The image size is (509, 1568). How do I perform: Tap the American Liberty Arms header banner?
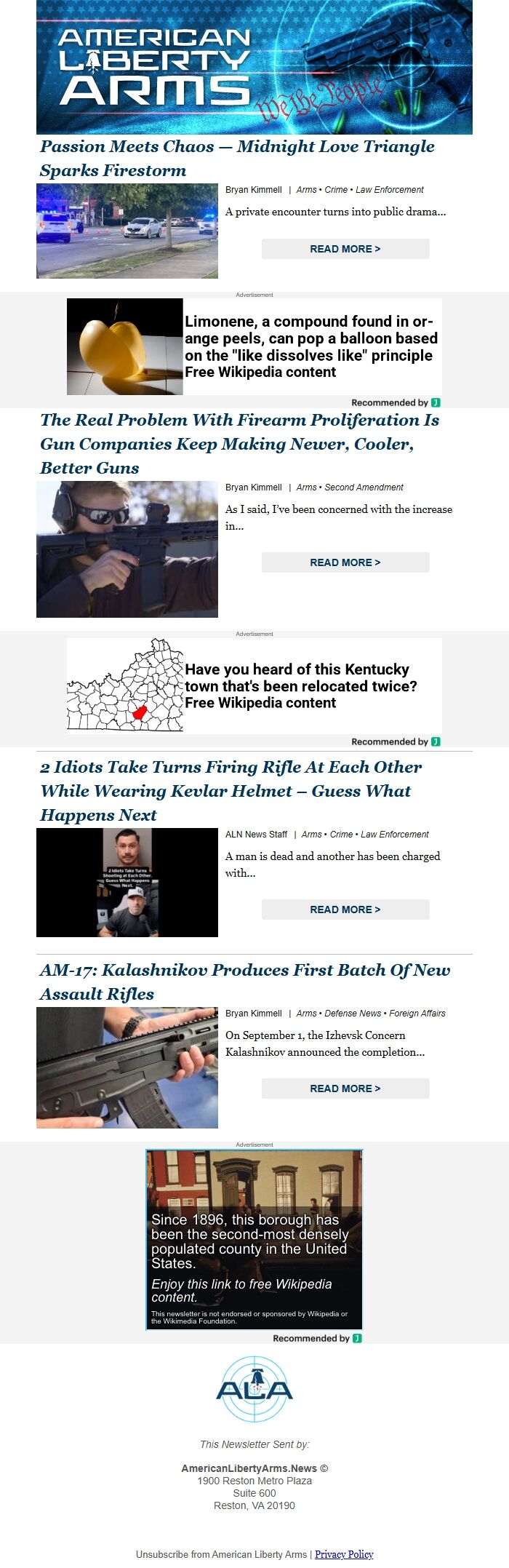pos(254,67)
